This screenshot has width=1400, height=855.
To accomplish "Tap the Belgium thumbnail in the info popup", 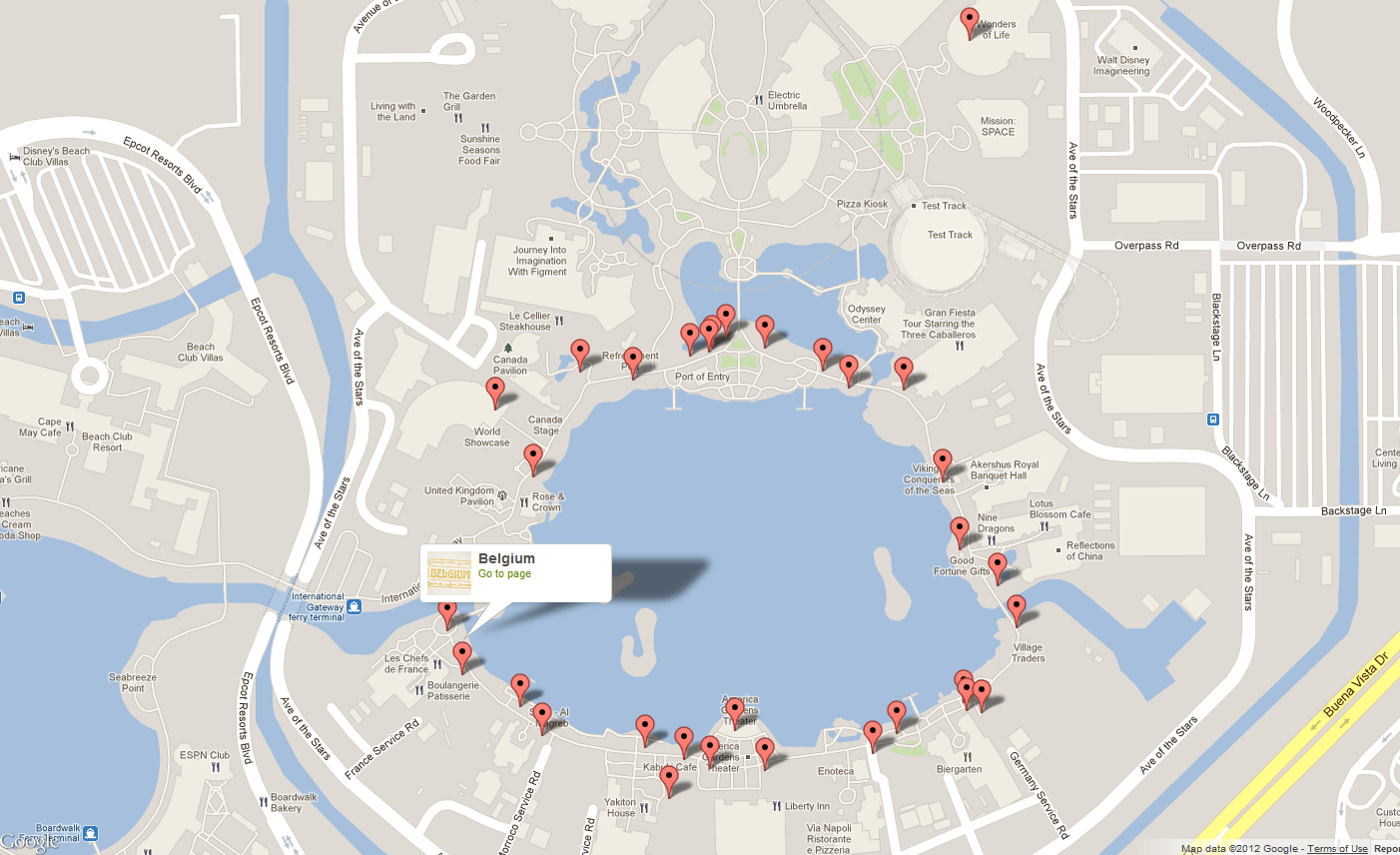I will point(448,573).
